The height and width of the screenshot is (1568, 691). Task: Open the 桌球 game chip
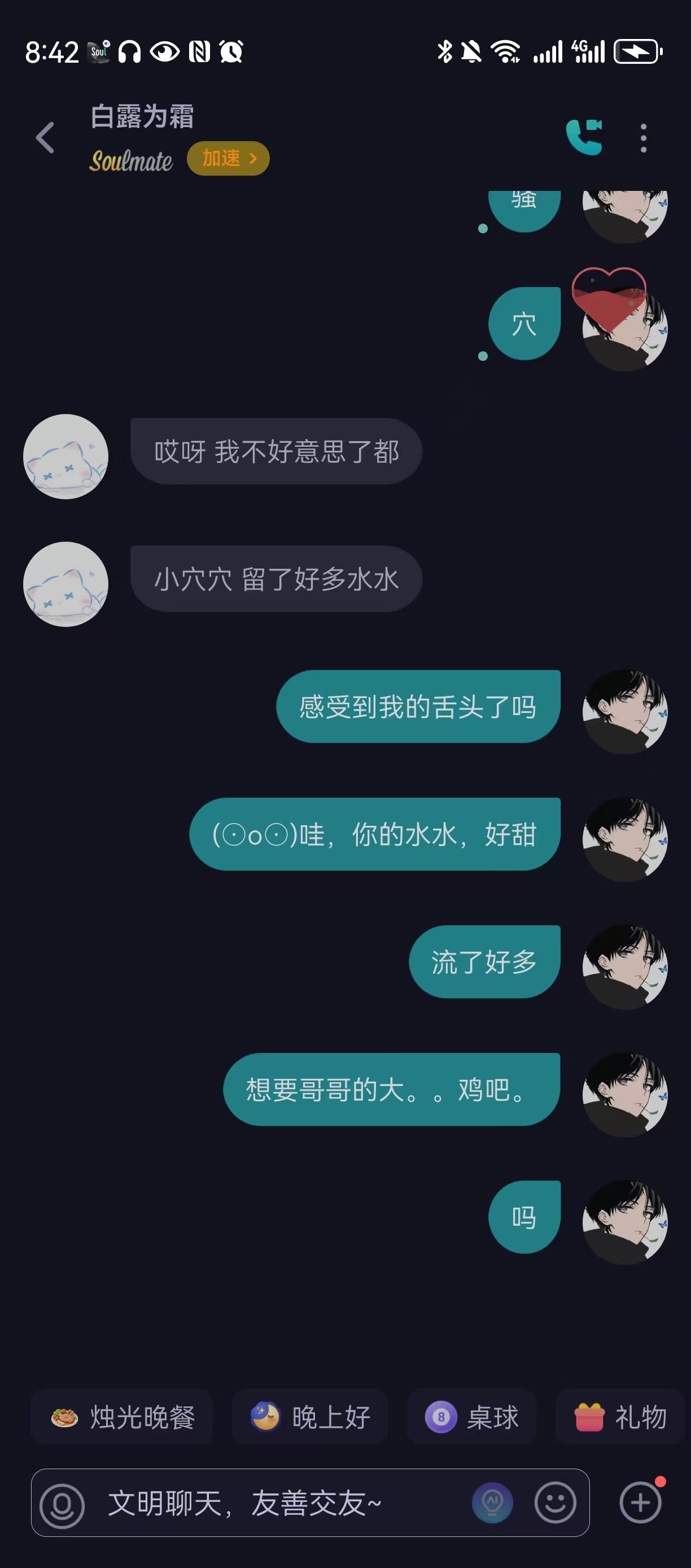(x=471, y=1417)
